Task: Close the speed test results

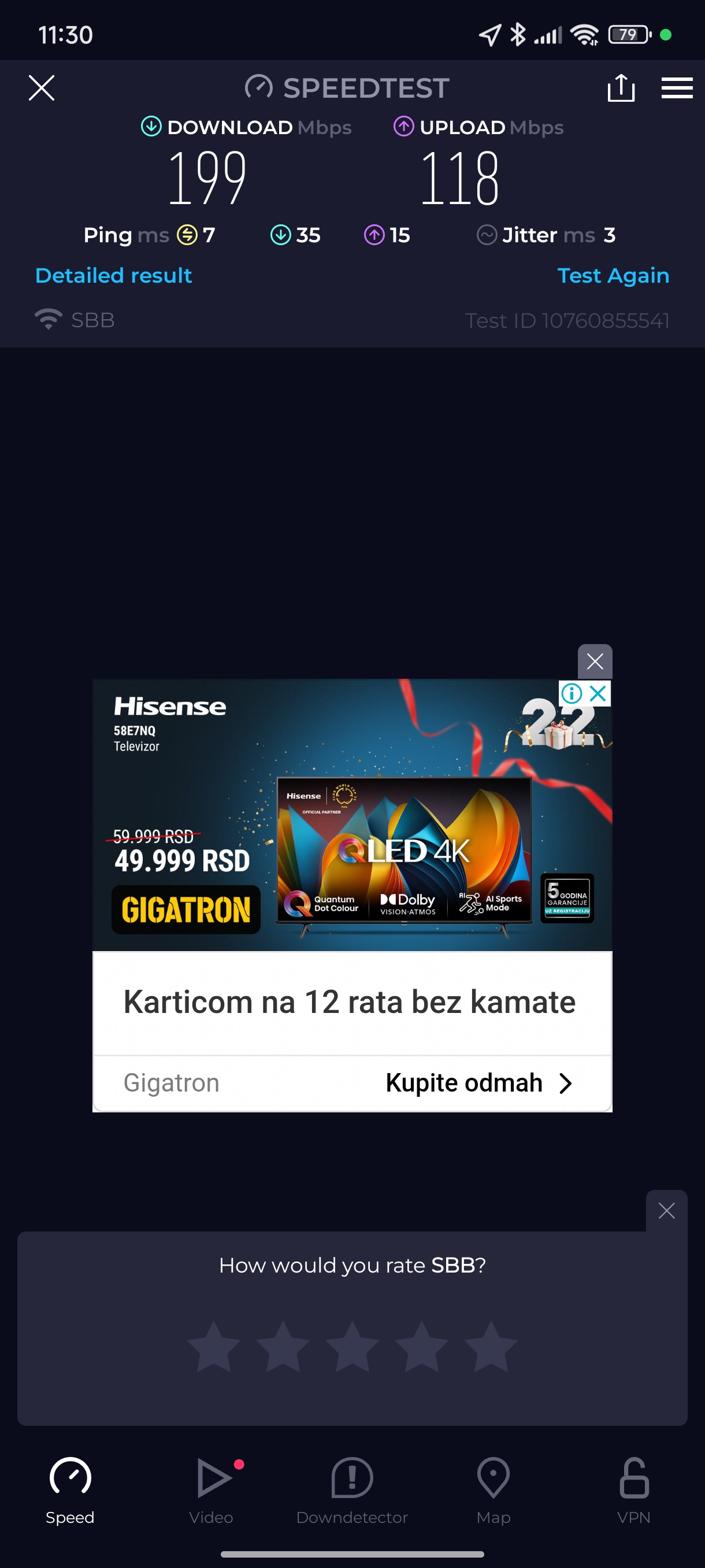Action: [42, 88]
